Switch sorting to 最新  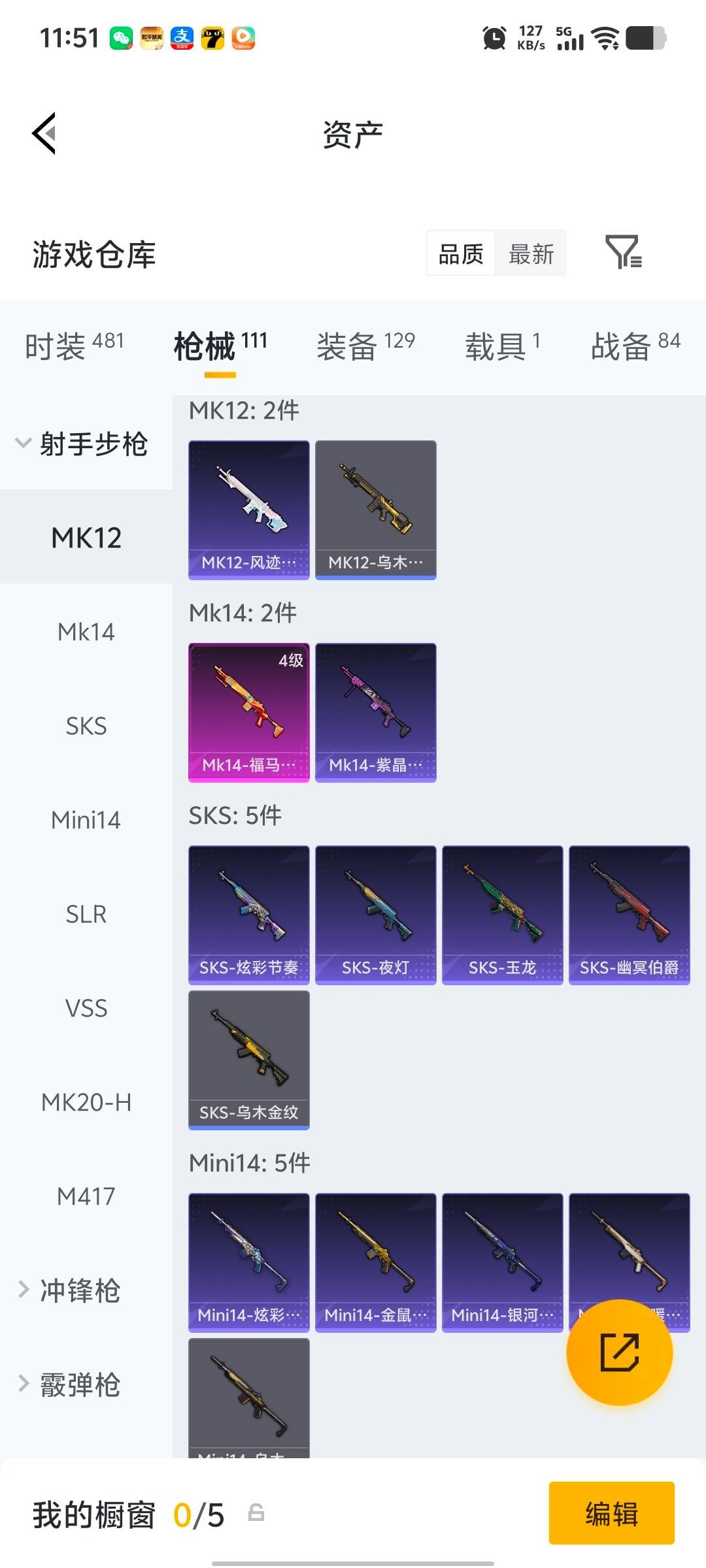pyautogui.click(x=531, y=253)
